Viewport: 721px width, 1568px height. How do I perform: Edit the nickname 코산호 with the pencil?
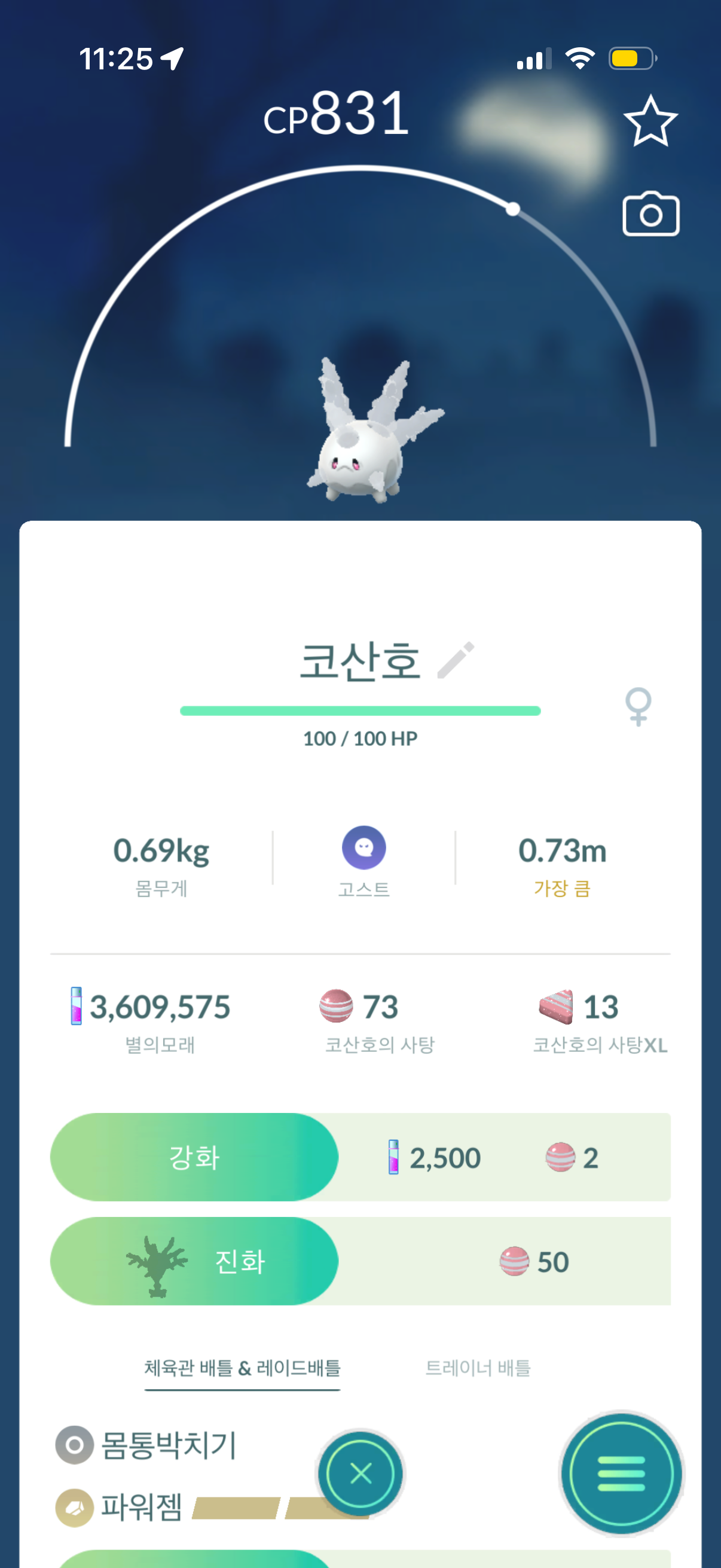(456, 660)
